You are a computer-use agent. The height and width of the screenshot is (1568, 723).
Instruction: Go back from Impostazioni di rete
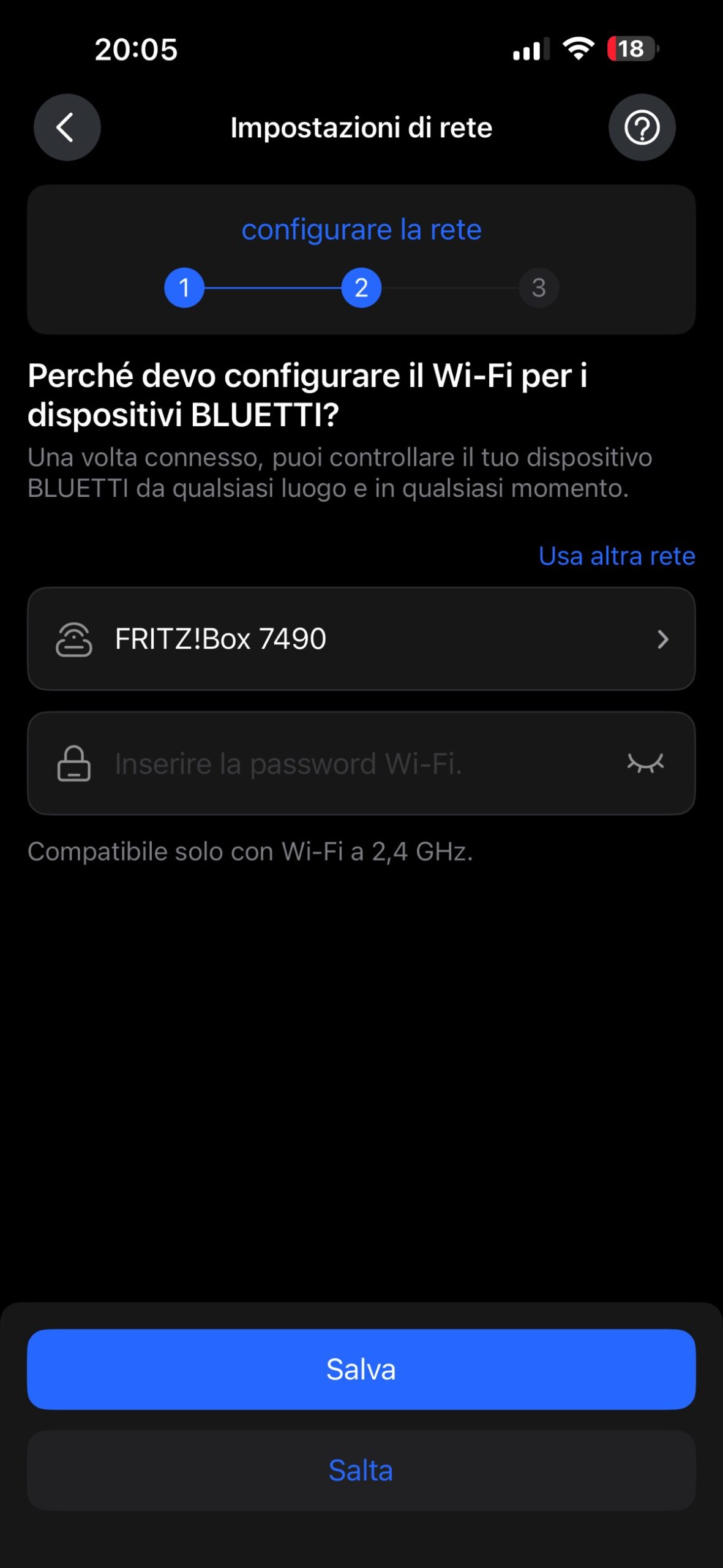[x=67, y=127]
